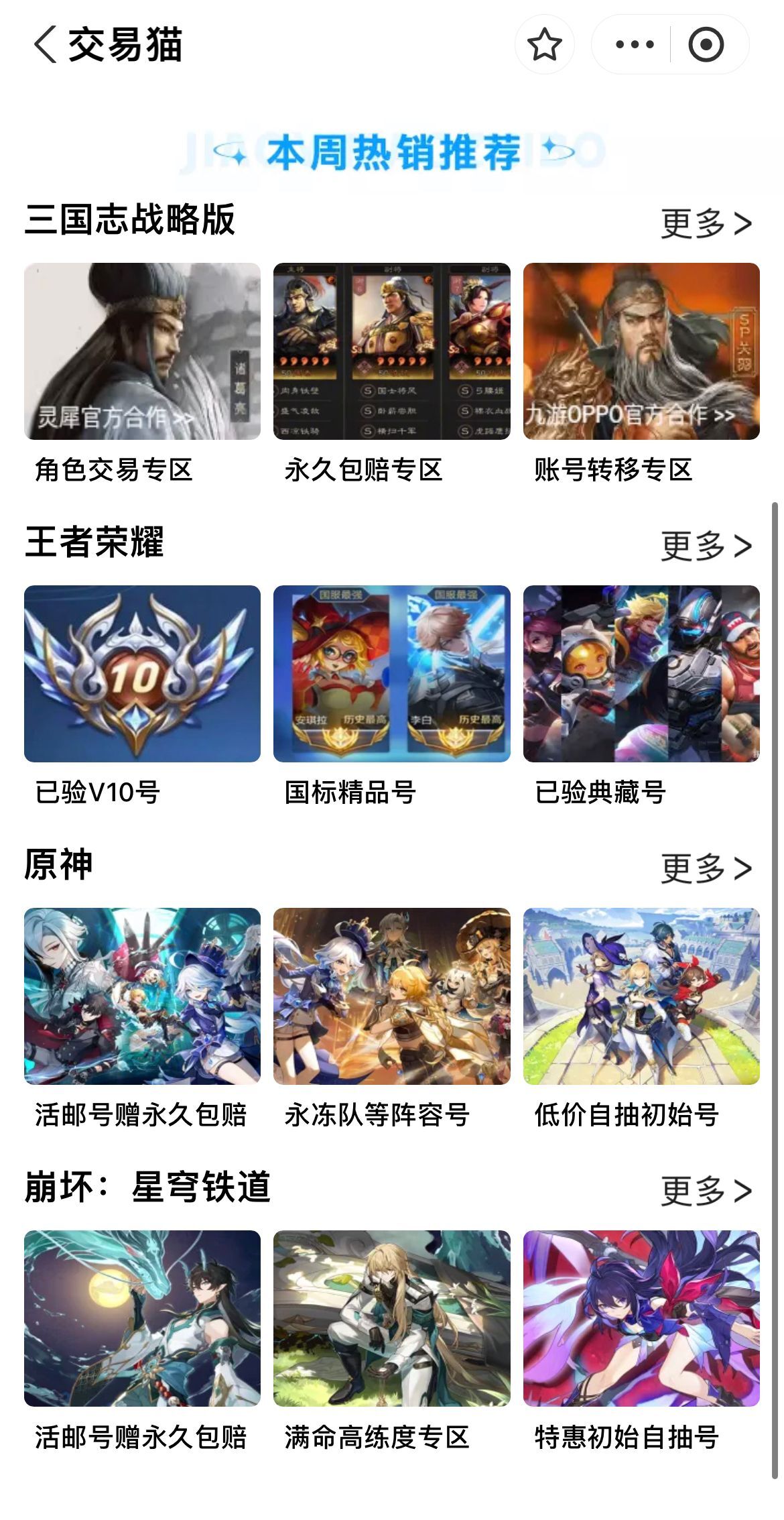Viewport: 784px width, 1520px height.
Task: View 活邮号赠永久包赔 under 原神
Action: [x=142, y=1018]
